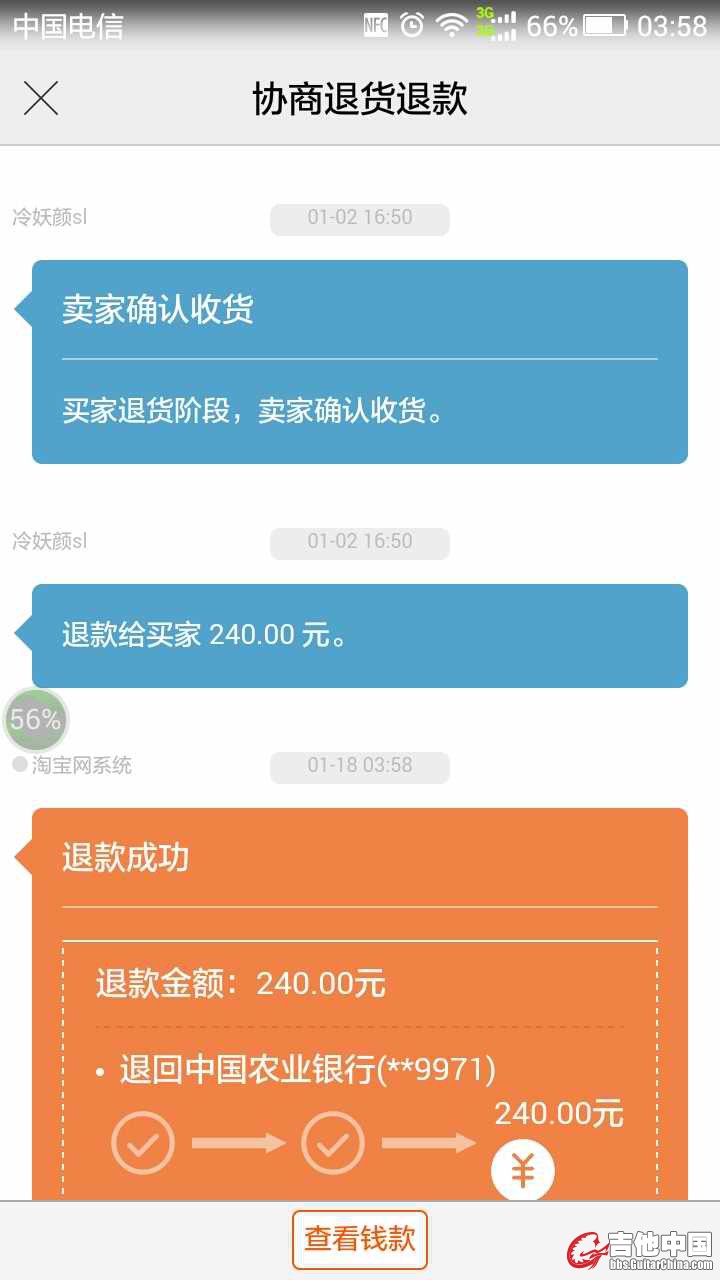The width and height of the screenshot is (720, 1280).
Task: Tap the 查看钱款 button
Action: [x=360, y=1239]
